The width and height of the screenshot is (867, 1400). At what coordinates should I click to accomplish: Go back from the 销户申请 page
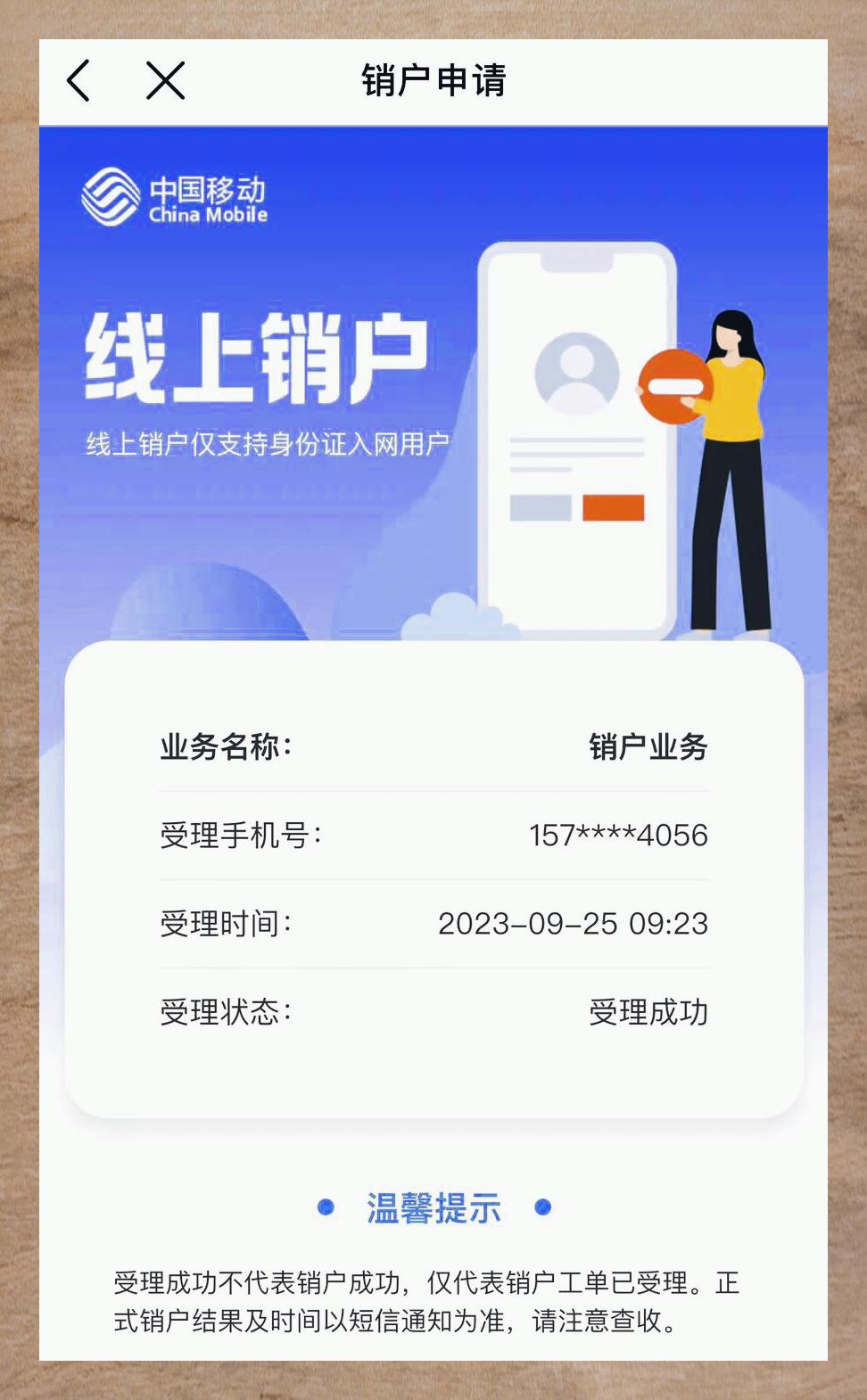pos(79,81)
